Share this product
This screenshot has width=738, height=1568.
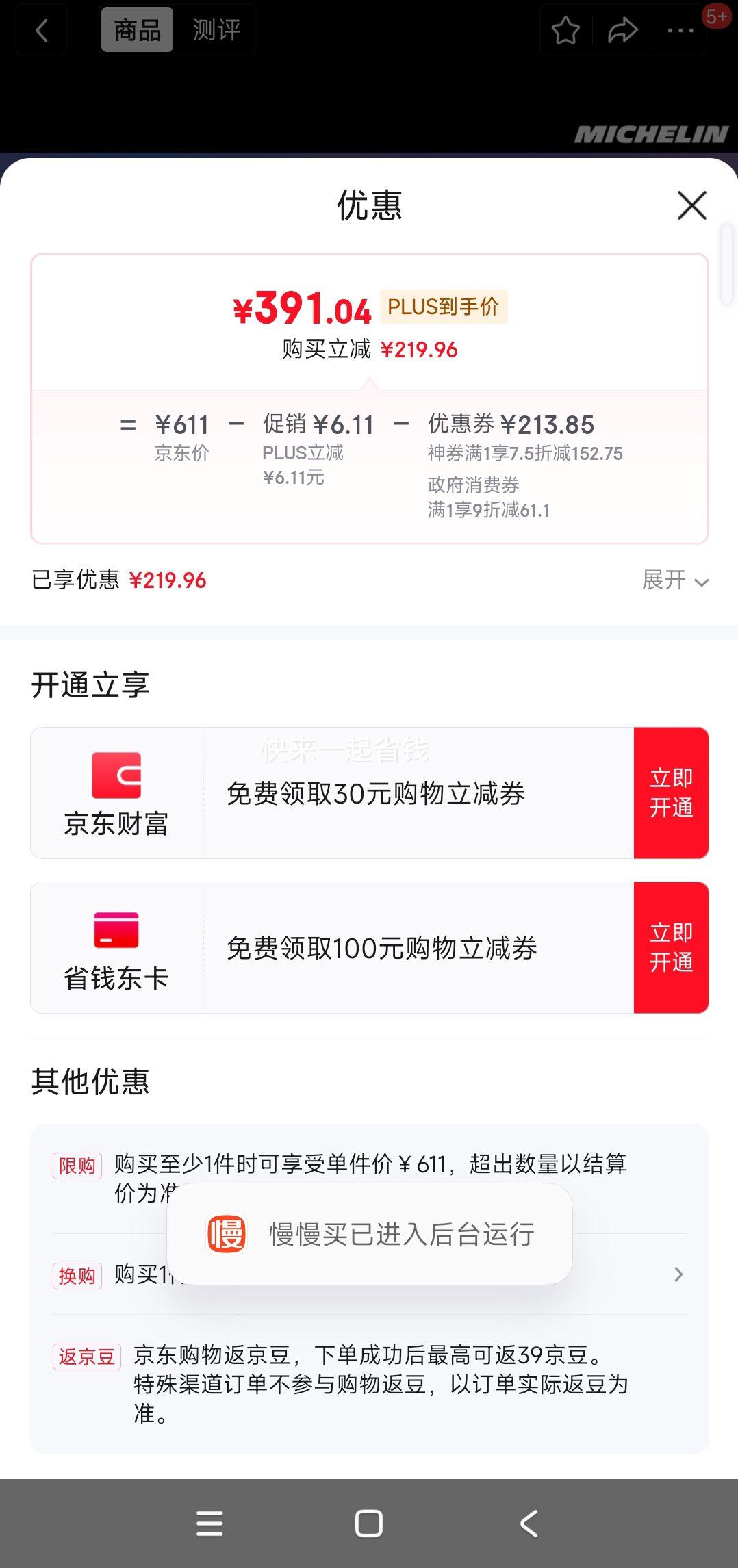[x=622, y=30]
